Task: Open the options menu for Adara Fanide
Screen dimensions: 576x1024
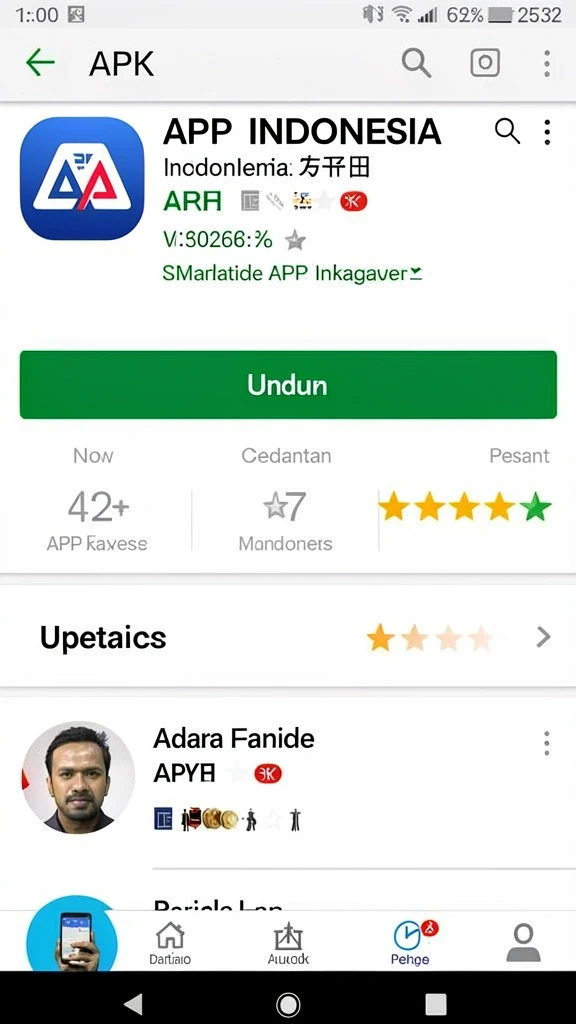Action: (x=547, y=743)
